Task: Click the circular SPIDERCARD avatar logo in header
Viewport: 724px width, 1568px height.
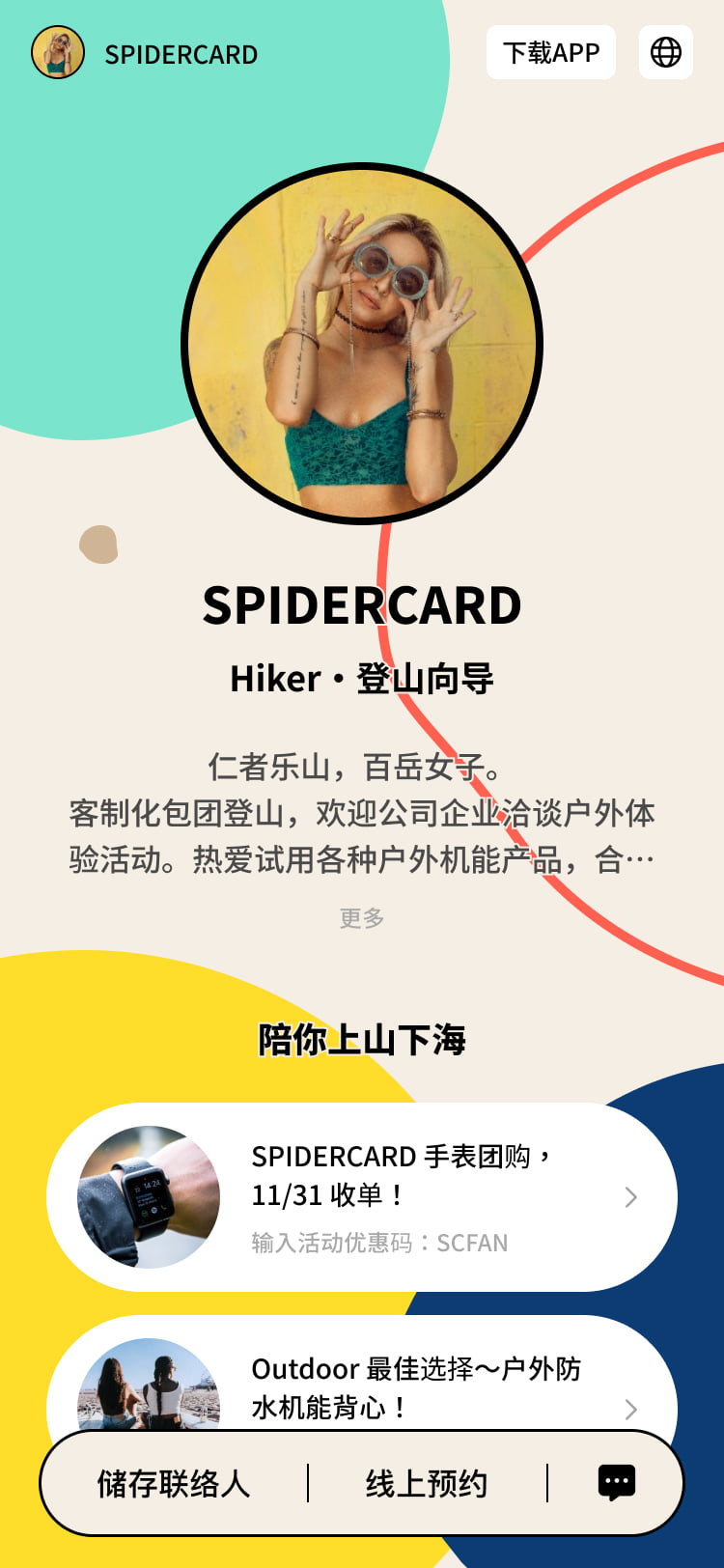Action: click(57, 51)
